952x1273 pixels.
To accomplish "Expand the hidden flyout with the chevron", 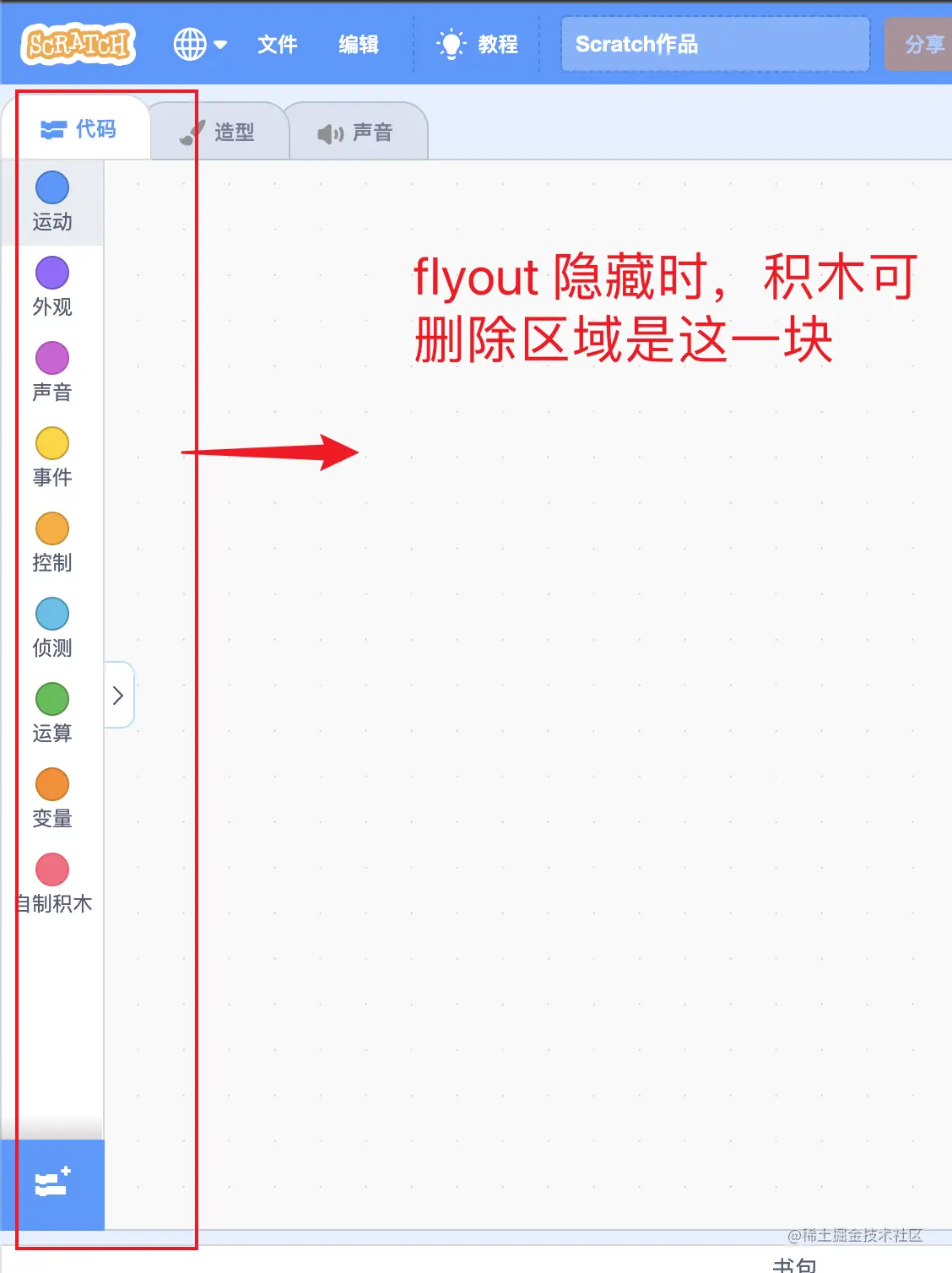I will (118, 696).
